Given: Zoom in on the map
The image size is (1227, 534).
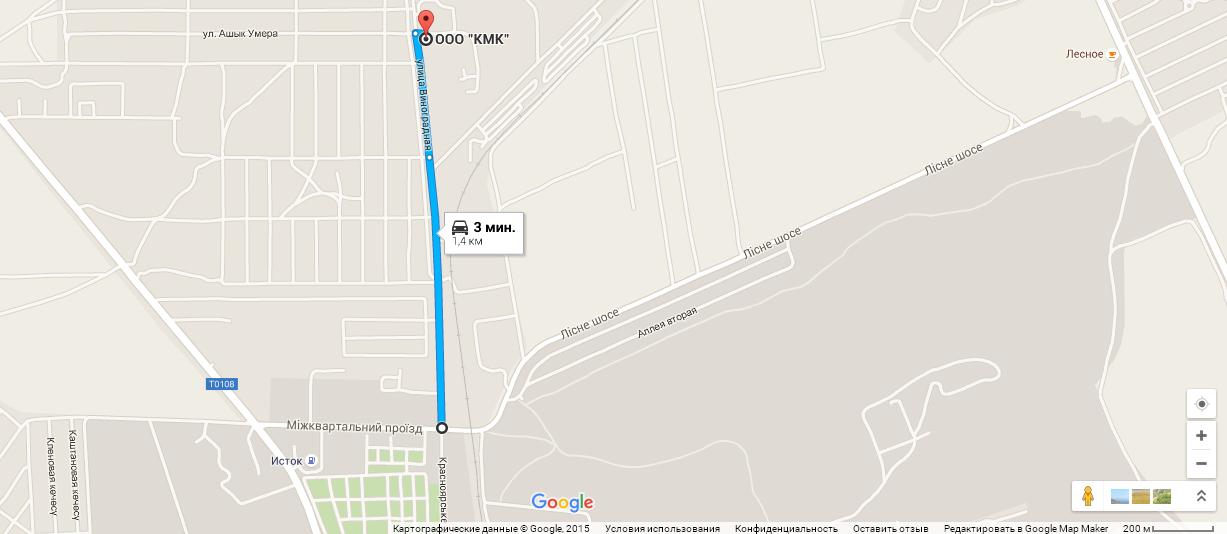Looking at the screenshot, I should [1201, 436].
